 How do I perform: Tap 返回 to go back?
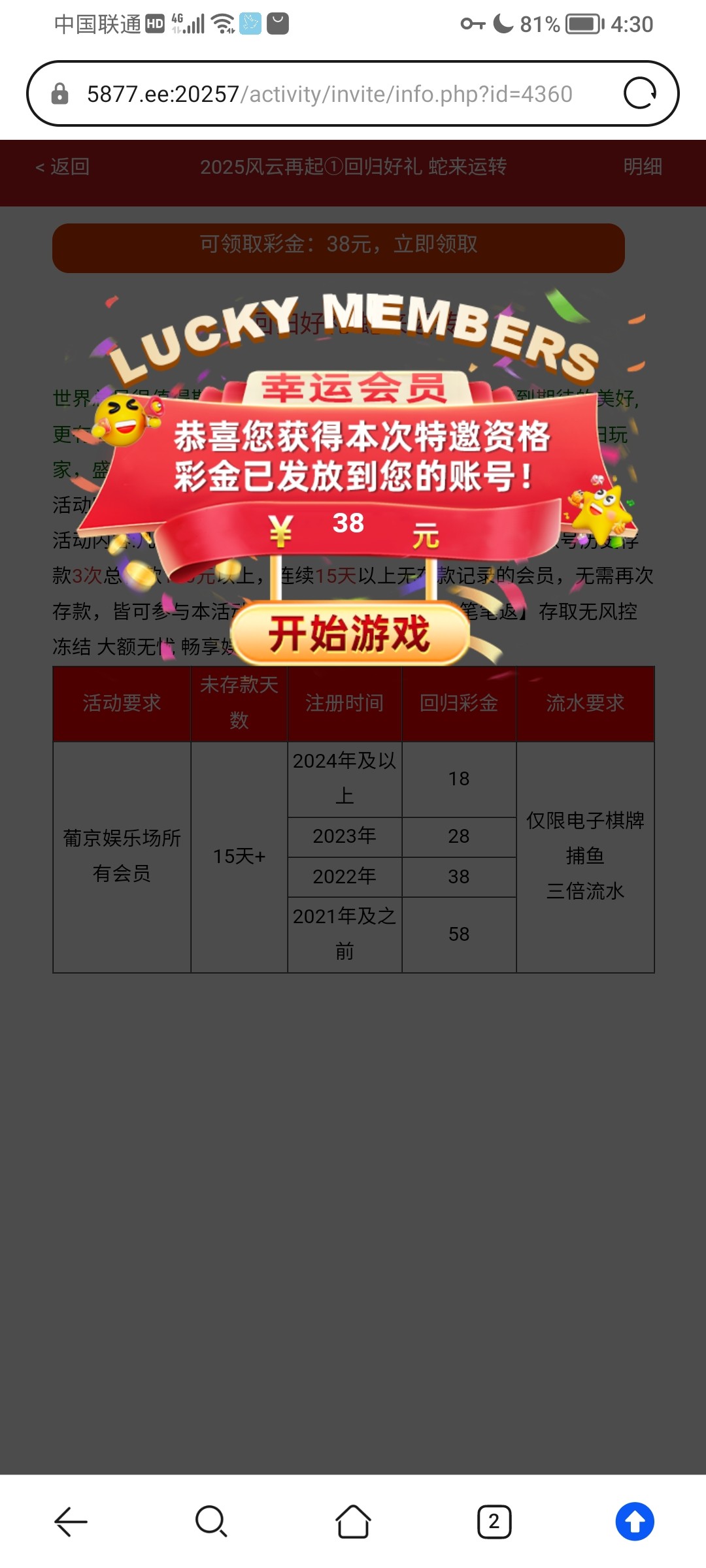63,167
